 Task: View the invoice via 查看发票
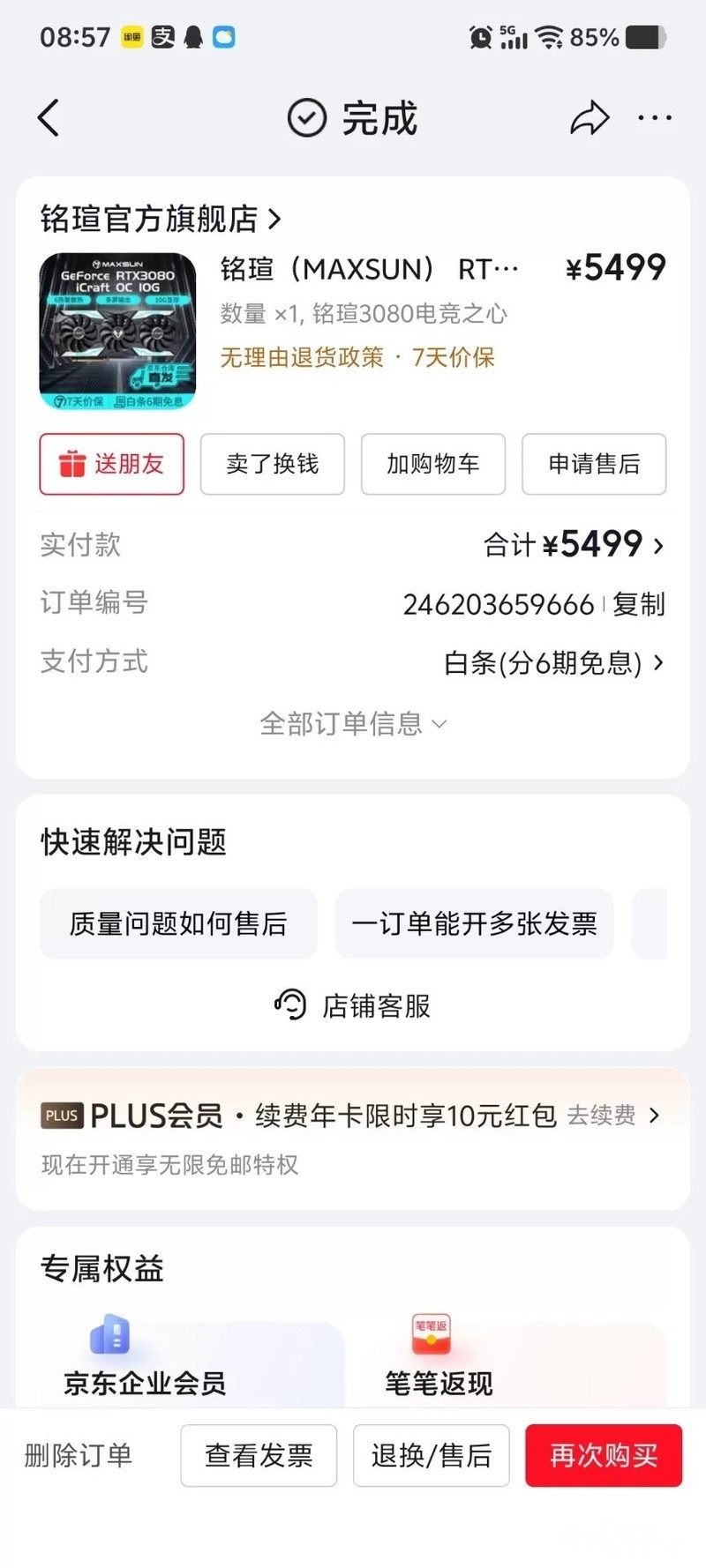tap(259, 1455)
